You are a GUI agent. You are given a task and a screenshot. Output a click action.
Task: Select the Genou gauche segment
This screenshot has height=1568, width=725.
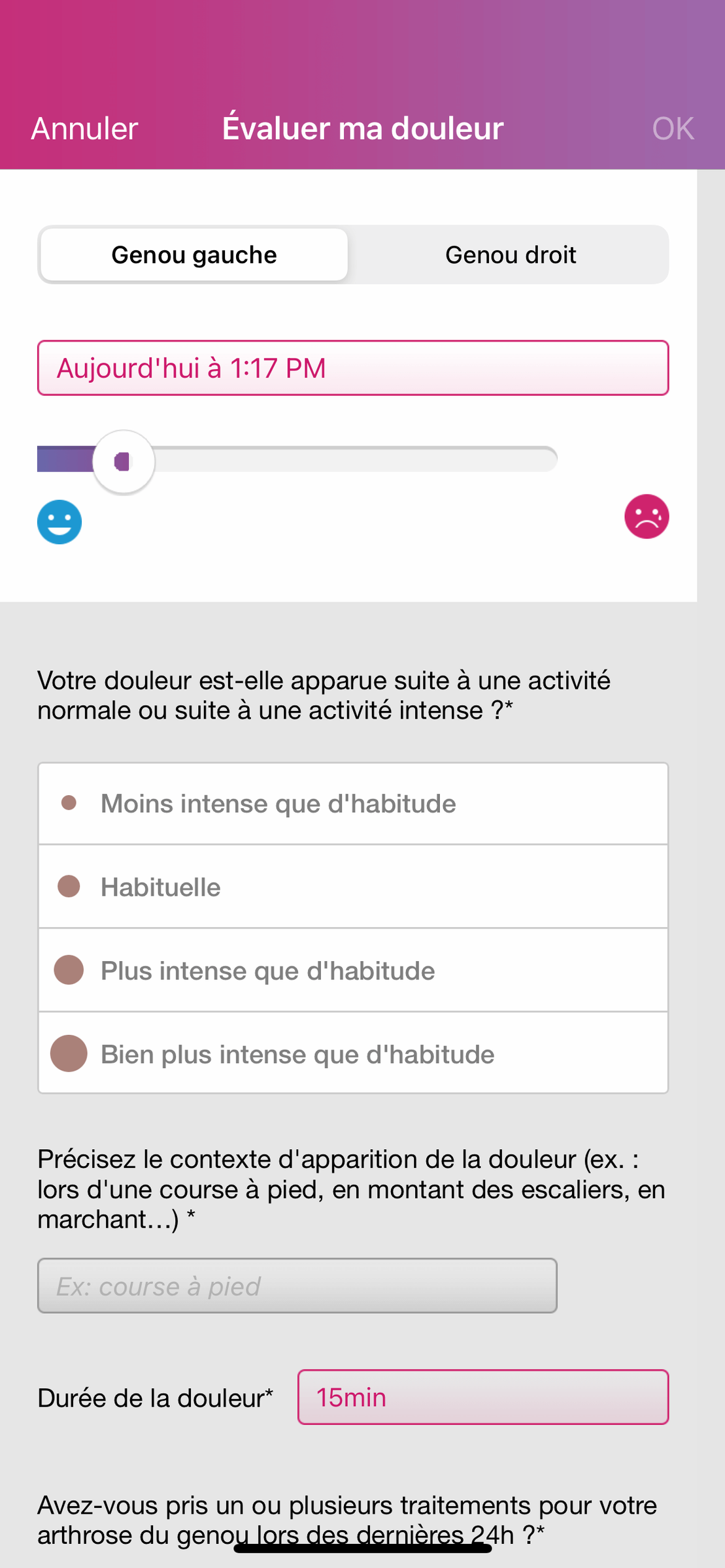tap(194, 255)
